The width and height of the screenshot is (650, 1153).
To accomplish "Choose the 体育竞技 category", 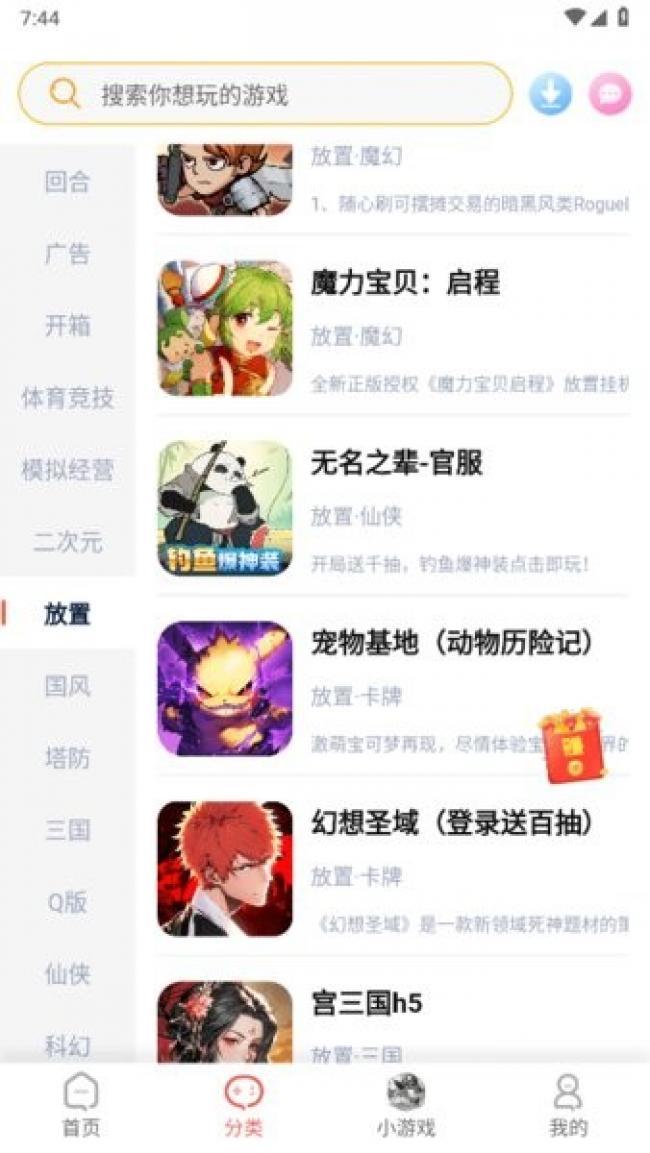I will [67, 398].
